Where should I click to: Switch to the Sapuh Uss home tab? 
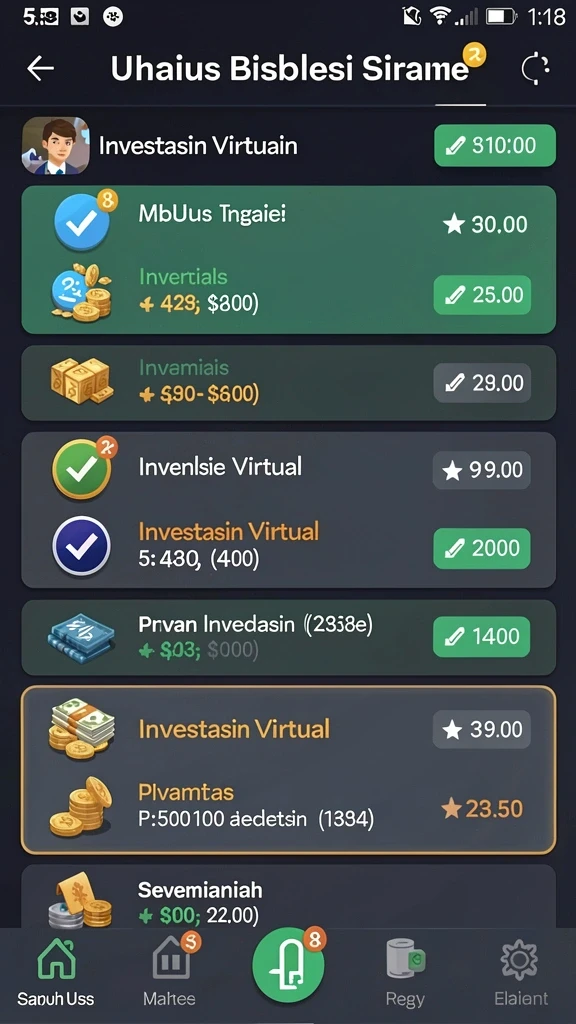click(56, 972)
